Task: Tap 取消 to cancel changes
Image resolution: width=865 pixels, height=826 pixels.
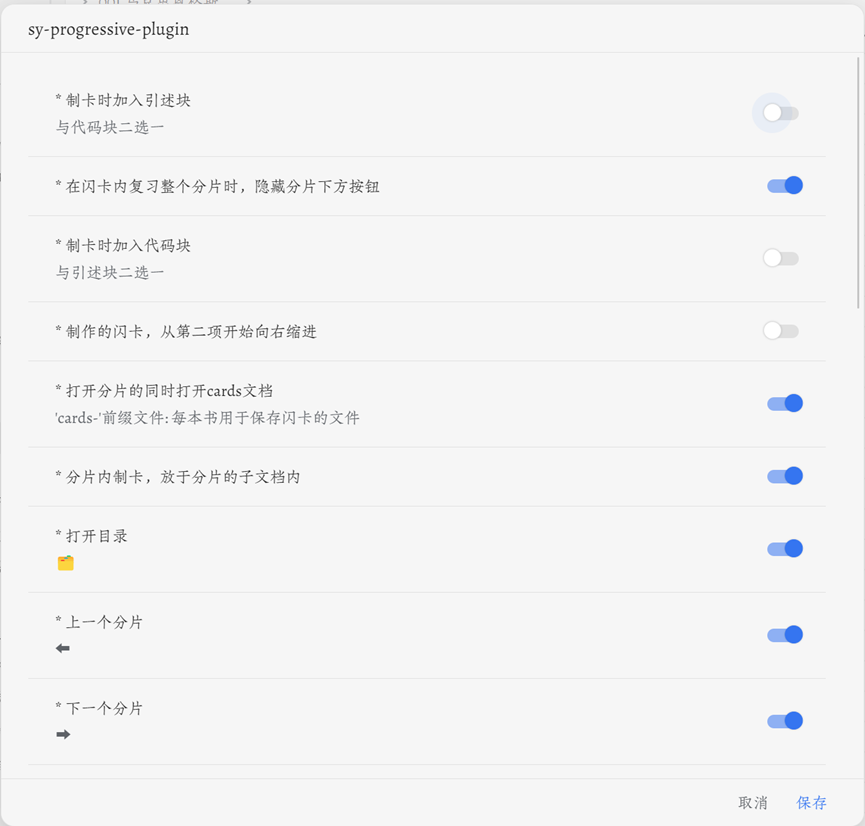Action: point(753,803)
